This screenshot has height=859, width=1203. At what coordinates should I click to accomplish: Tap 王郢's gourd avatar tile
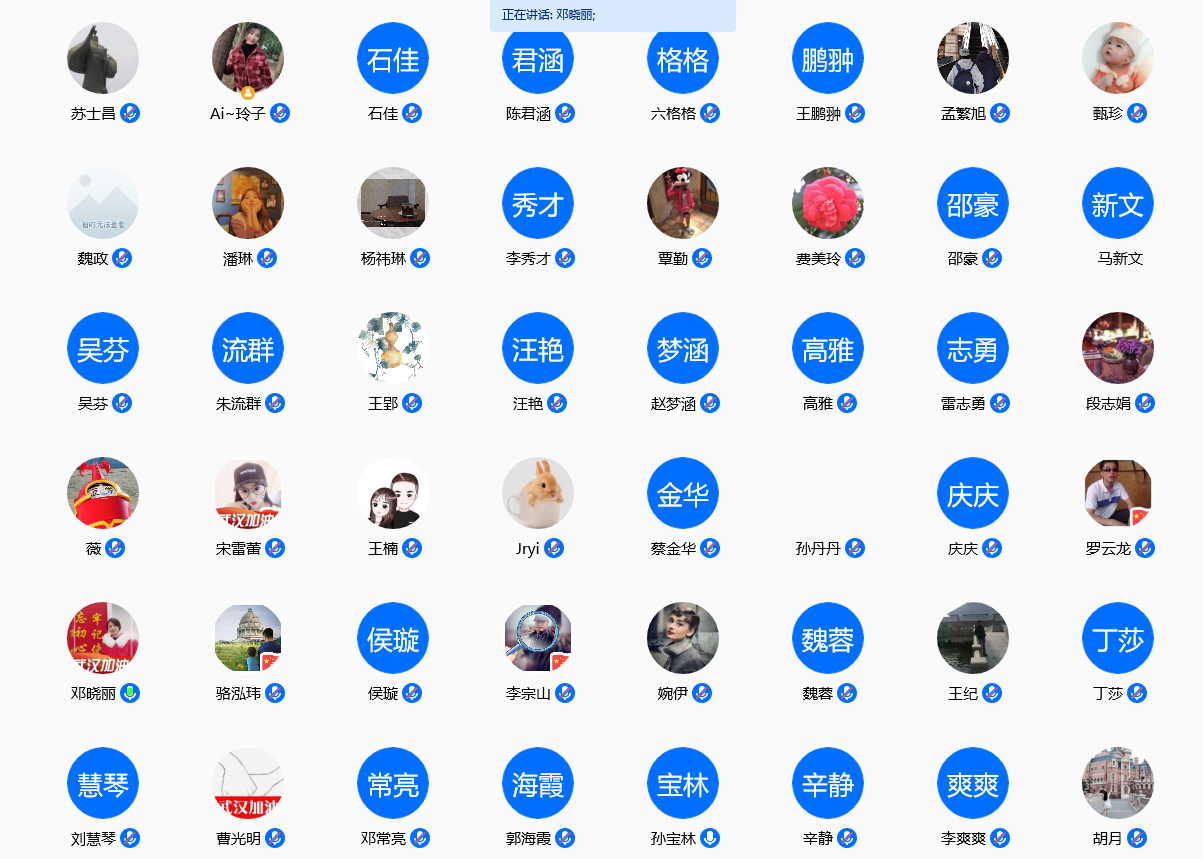click(393, 348)
